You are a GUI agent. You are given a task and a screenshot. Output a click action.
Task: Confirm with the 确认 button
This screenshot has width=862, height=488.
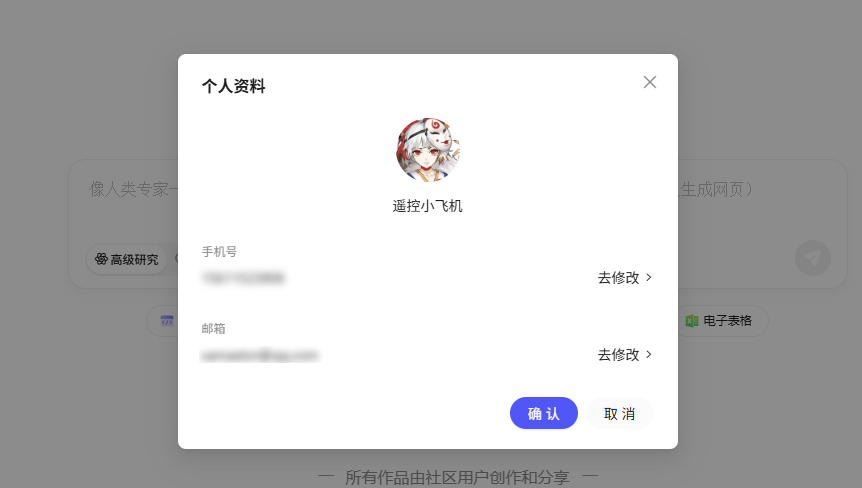pyautogui.click(x=543, y=413)
